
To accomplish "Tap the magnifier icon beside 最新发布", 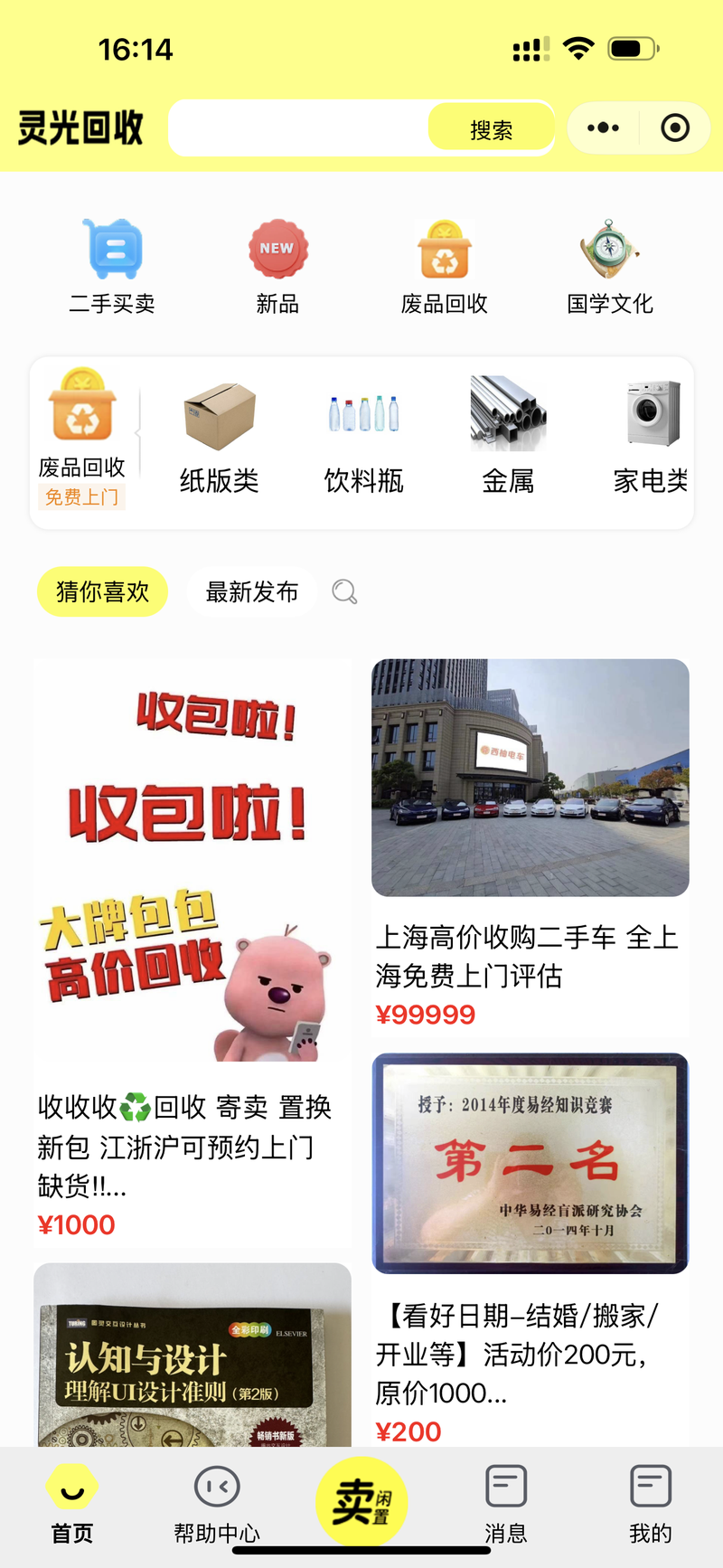I will click(x=344, y=592).
